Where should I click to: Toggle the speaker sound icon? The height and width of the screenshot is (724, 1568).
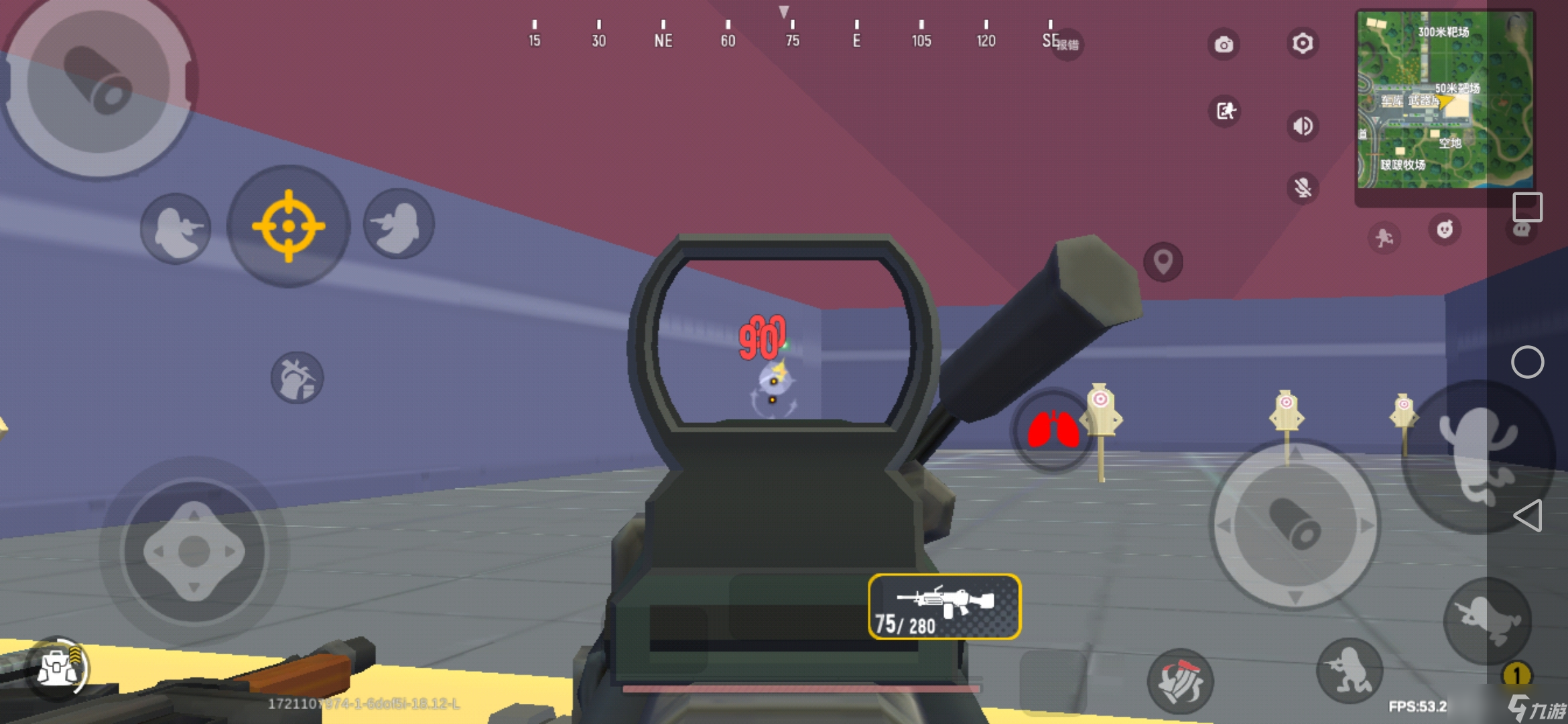[x=1302, y=125]
